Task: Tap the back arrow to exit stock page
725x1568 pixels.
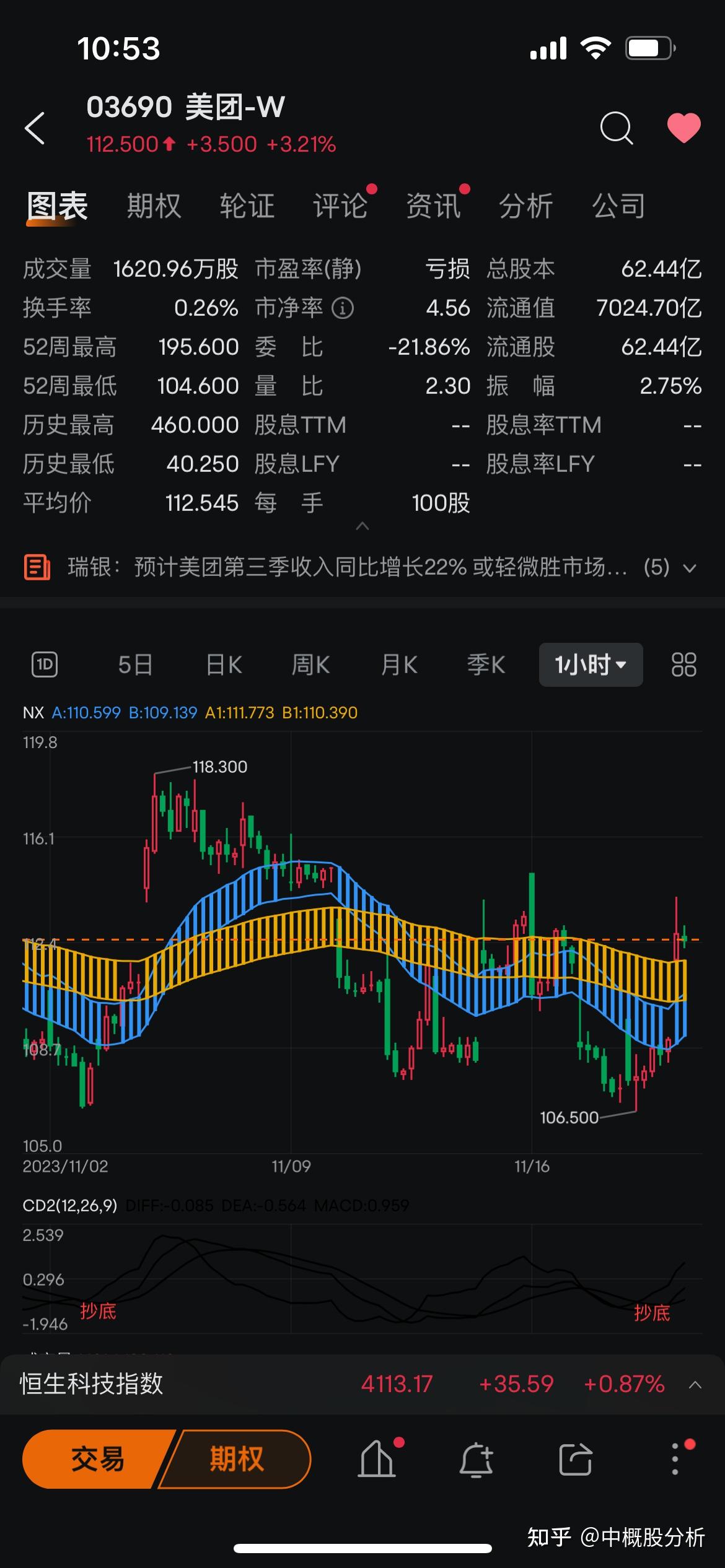Action: 35,127
